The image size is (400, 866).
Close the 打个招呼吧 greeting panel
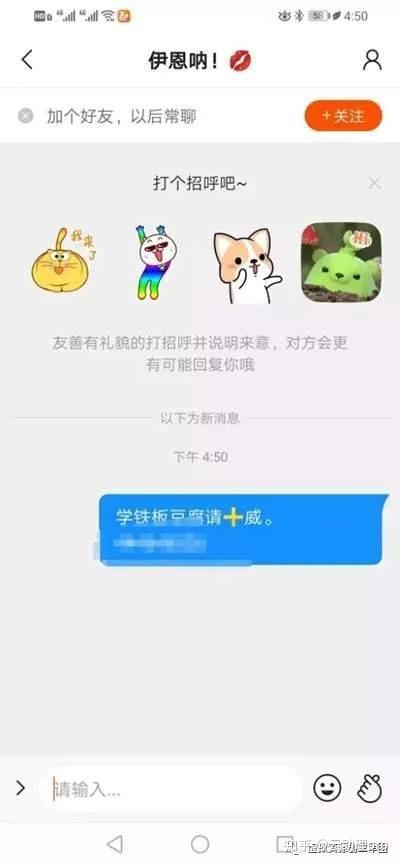(x=374, y=183)
